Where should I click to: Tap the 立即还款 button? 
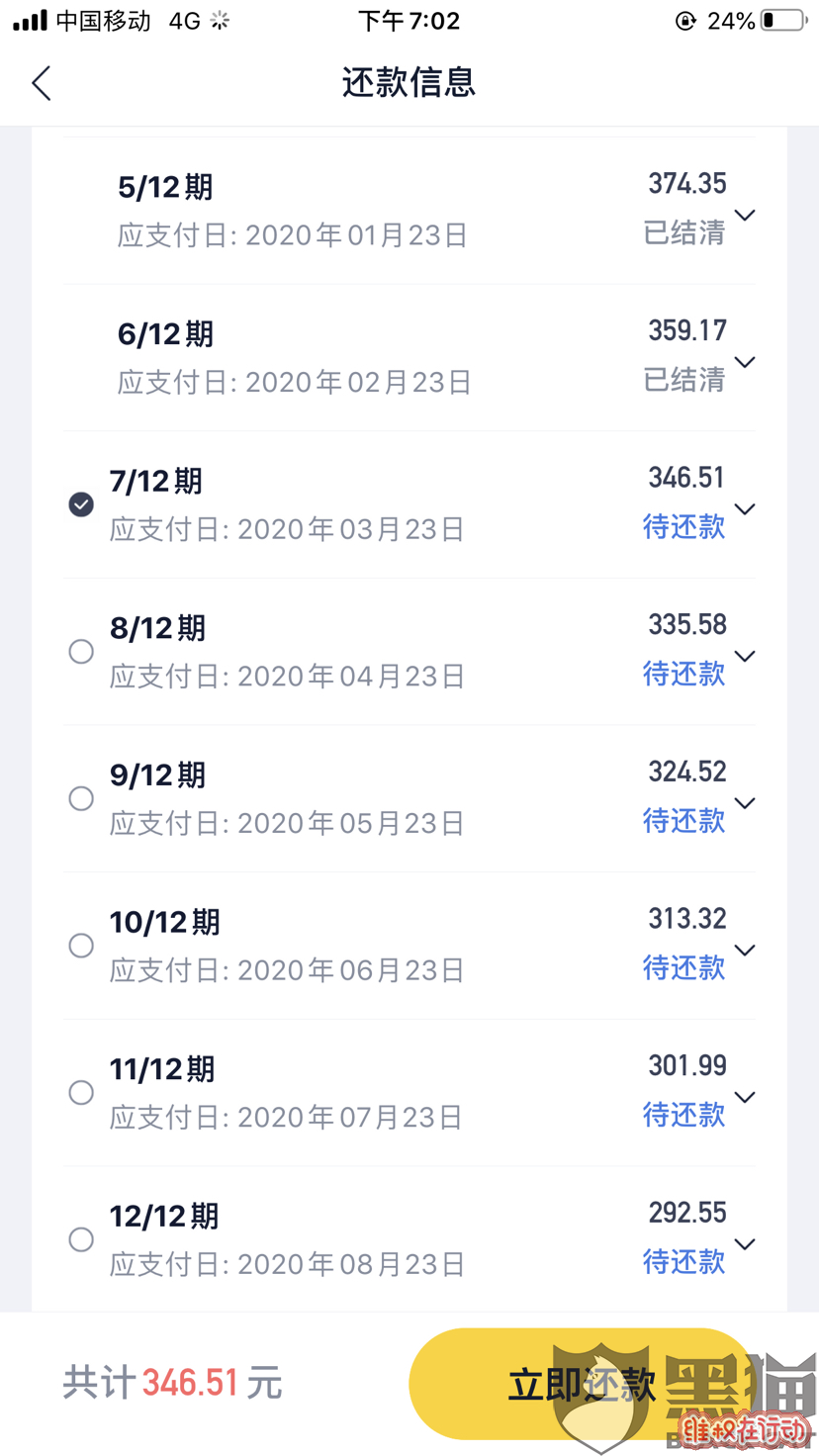583,1384
